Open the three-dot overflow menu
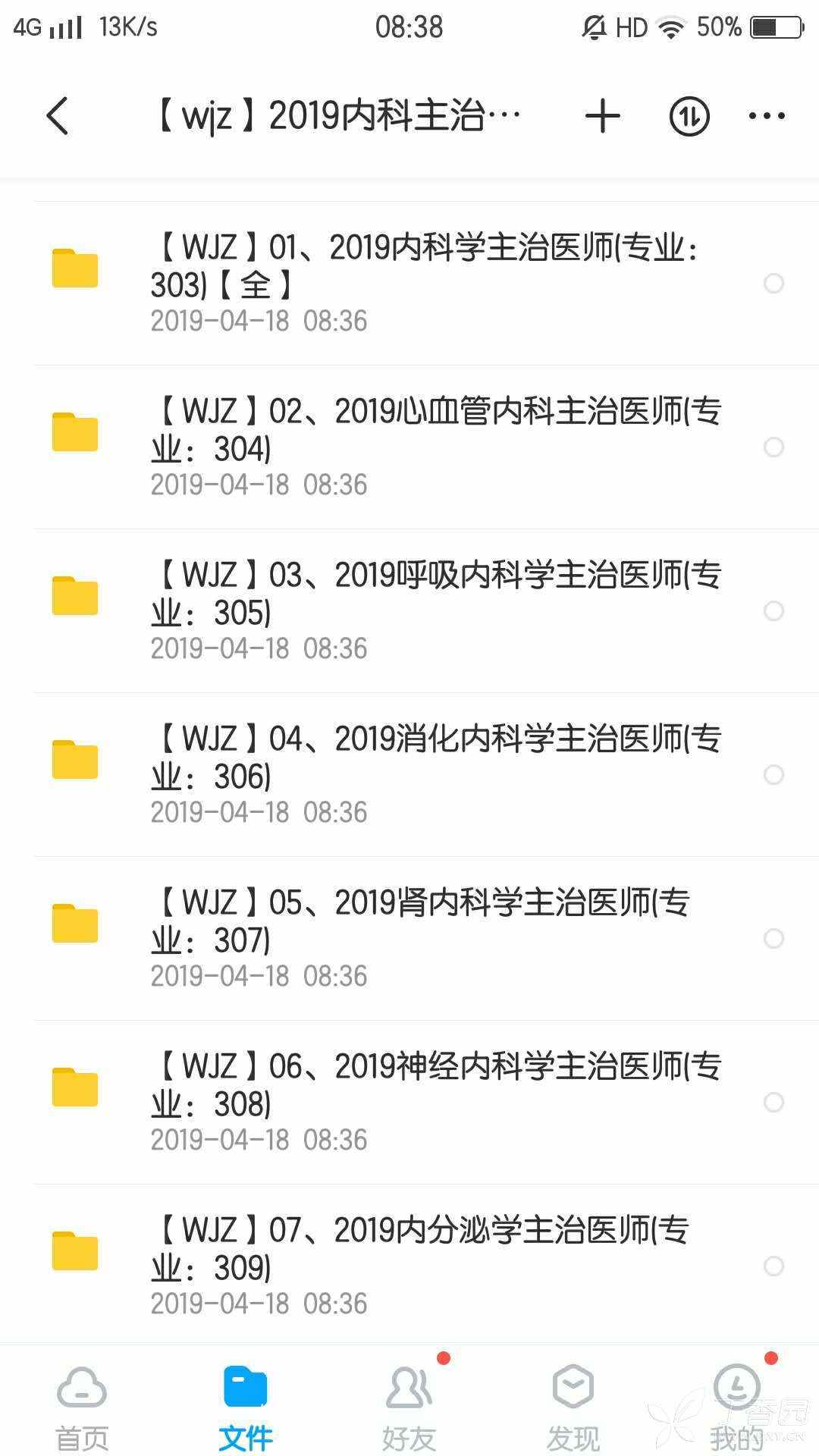This screenshot has height=1456, width=819. (767, 116)
